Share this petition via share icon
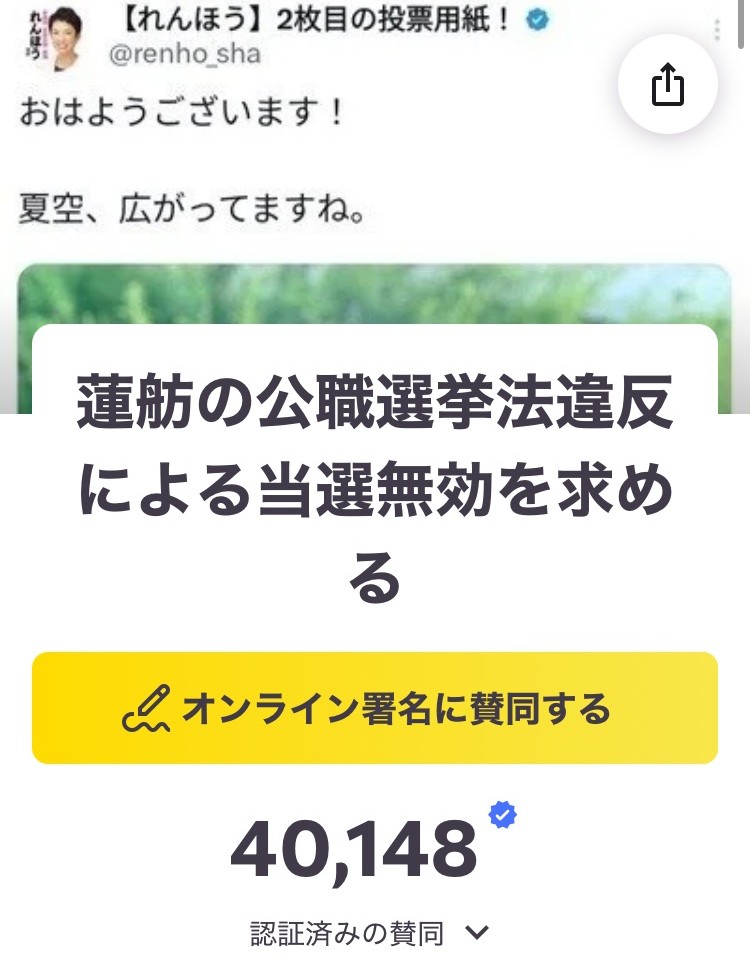The image size is (750, 972). (x=667, y=87)
